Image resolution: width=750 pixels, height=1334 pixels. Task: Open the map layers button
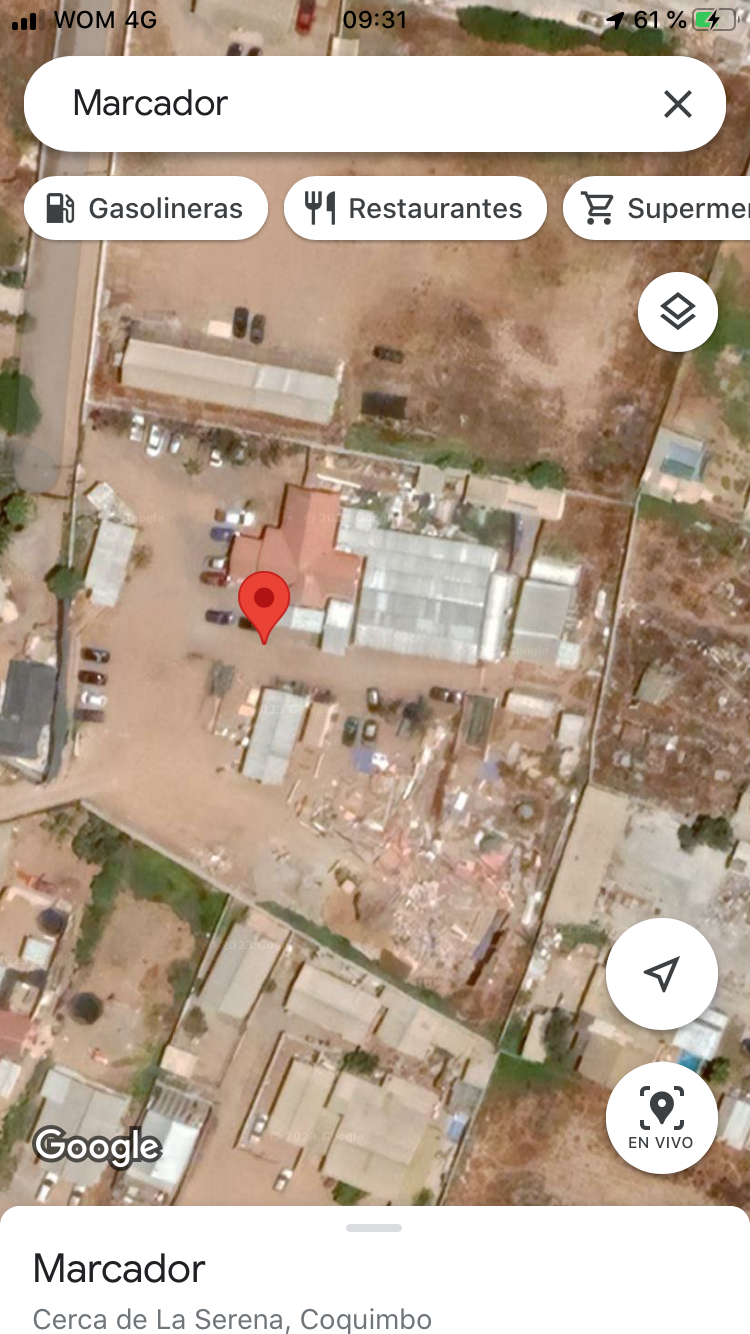coord(677,312)
